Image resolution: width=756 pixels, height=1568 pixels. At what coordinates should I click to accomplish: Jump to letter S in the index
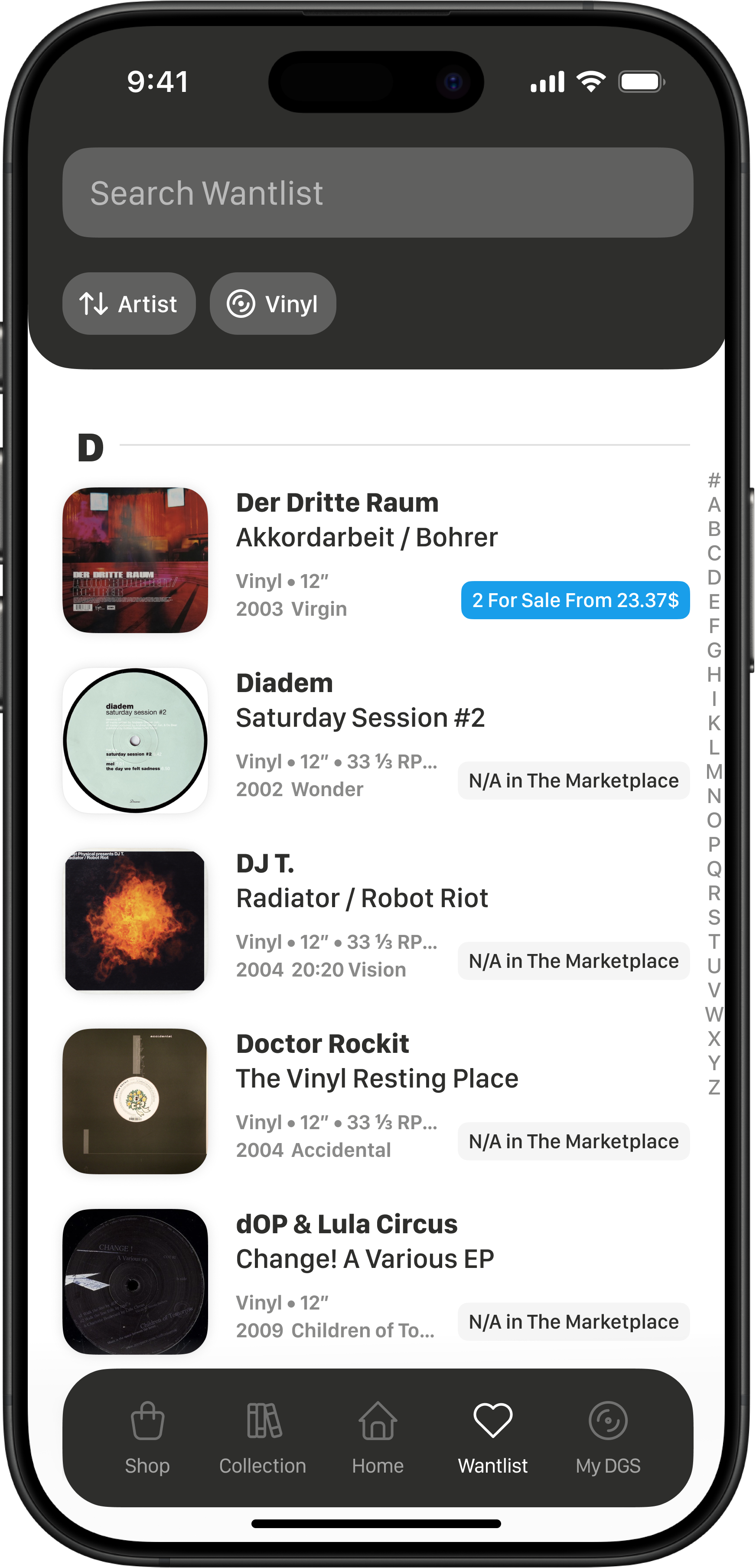tap(714, 917)
